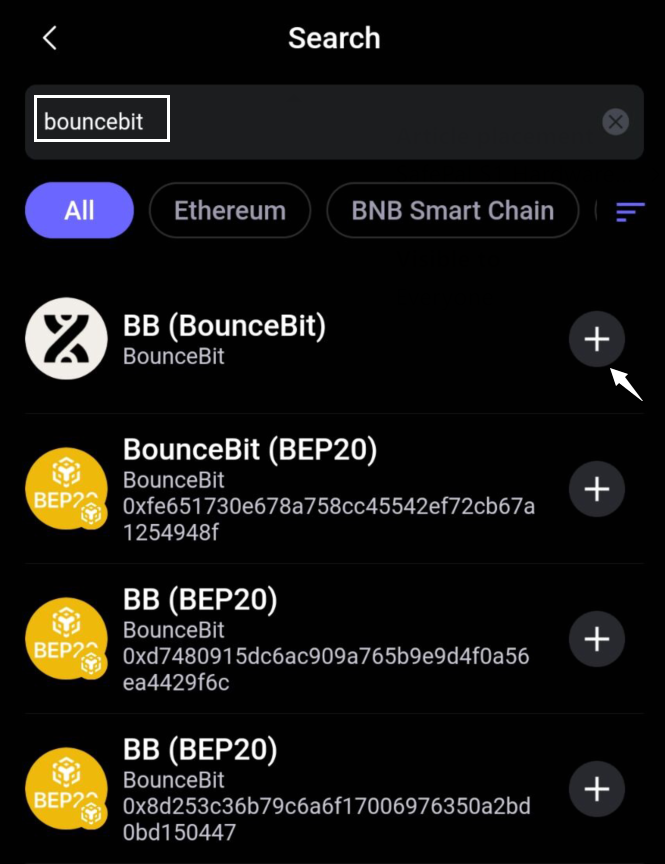665x864 pixels.
Task: Open the network filter list icon
Action: click(630, 211)
